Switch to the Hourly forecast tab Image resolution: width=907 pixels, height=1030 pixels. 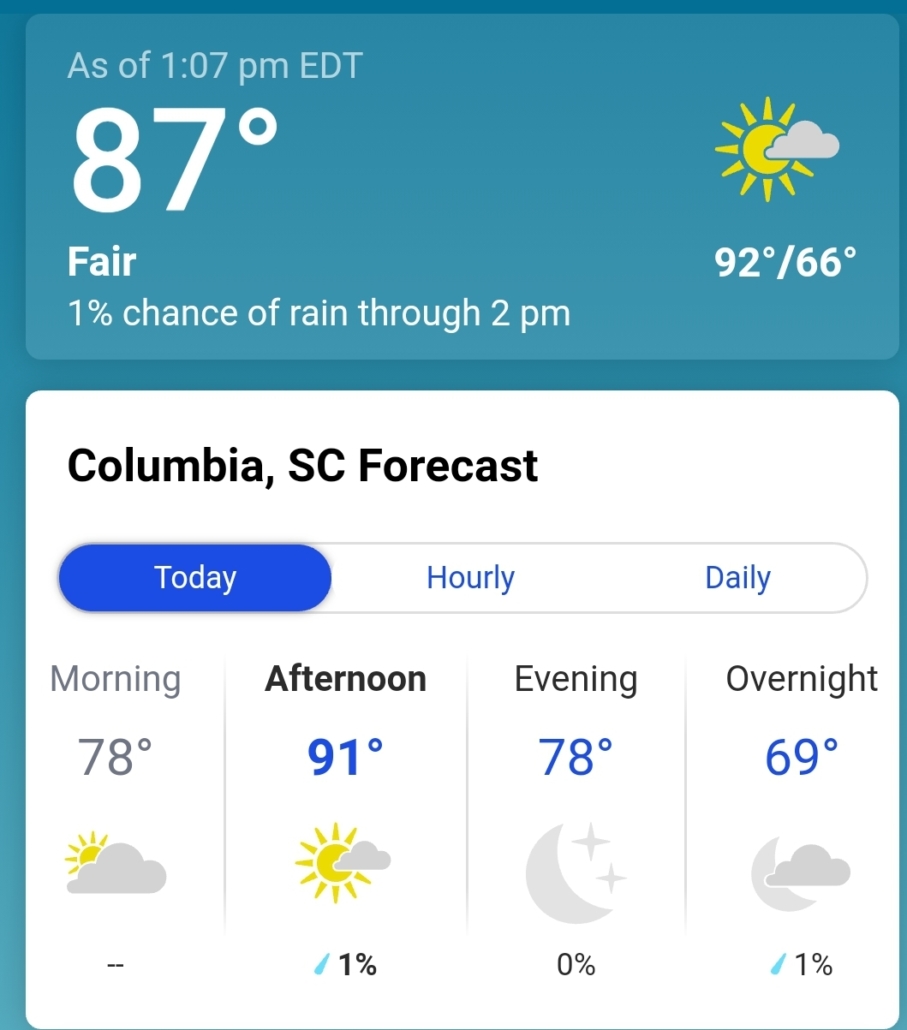470,578
